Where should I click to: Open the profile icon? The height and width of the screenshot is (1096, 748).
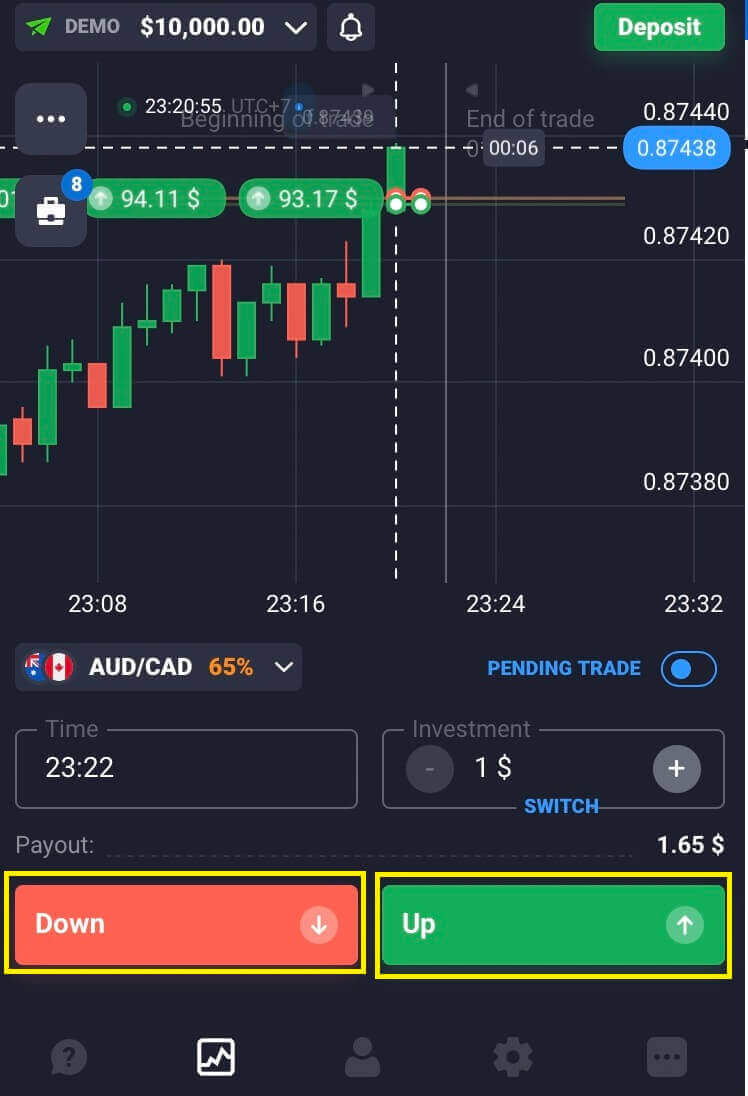pyautogui.click(x=363, y=1057)
